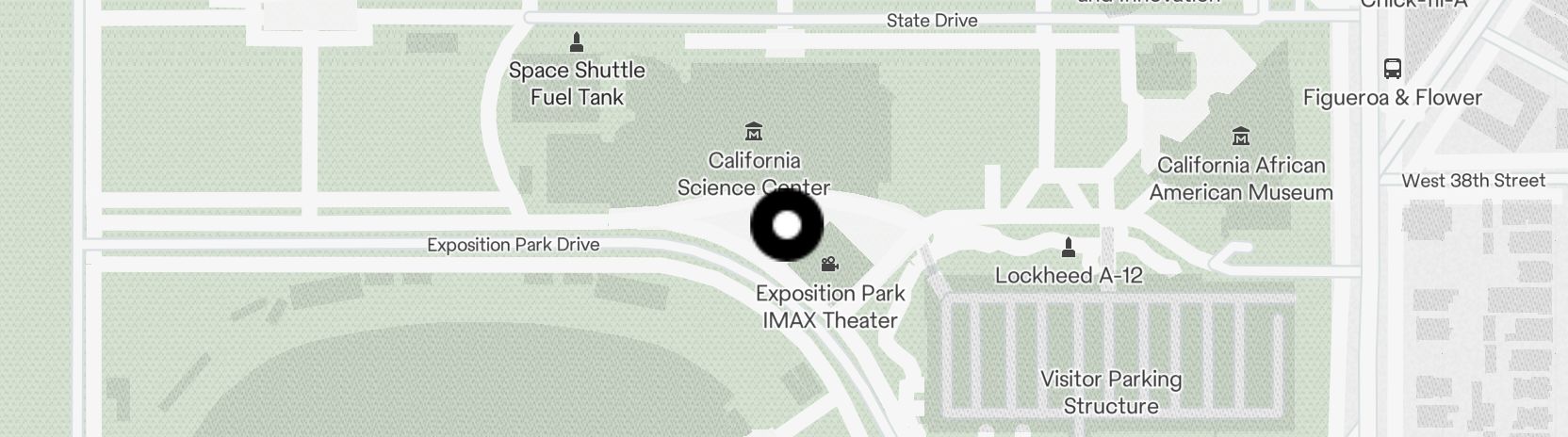The height and width of the screenshot is (437, 1568).
Task: Tap the Lockheed A-12 monument marker
Action: click(1068, 248)
